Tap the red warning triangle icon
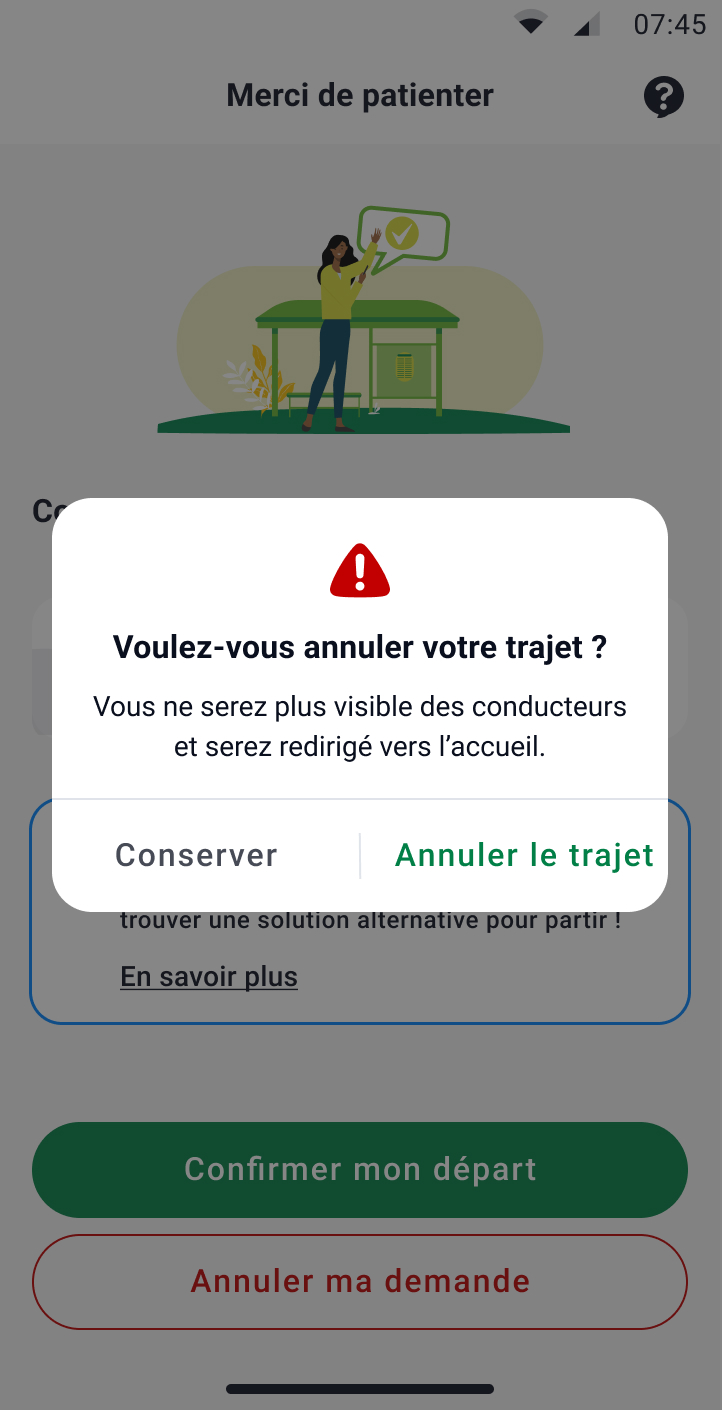722x1410 pixels. point(360,570)
